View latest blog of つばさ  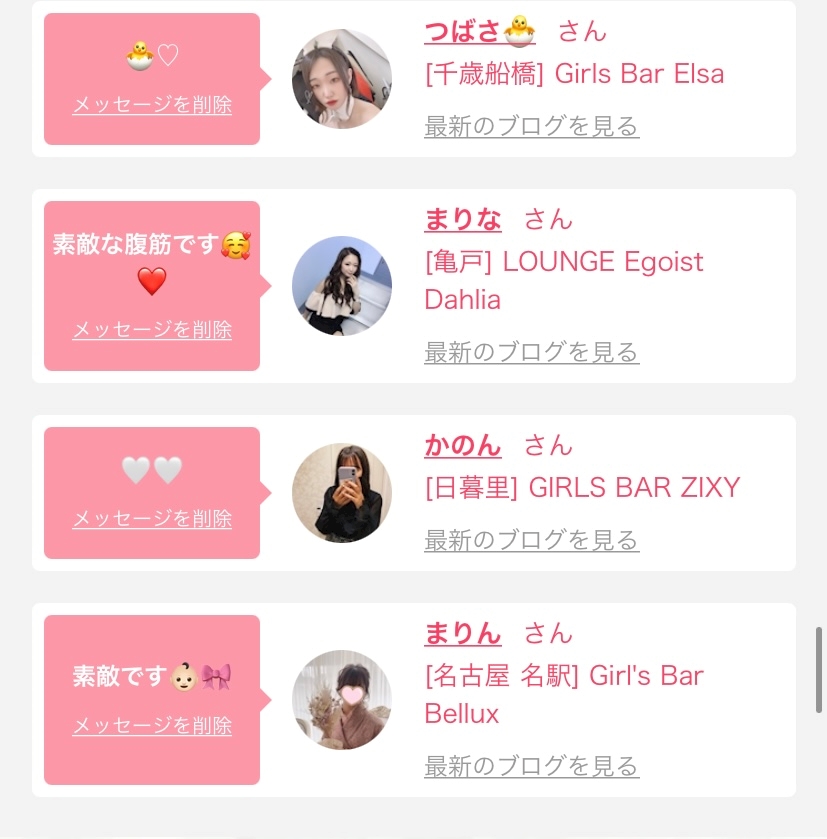click(531, 127)
